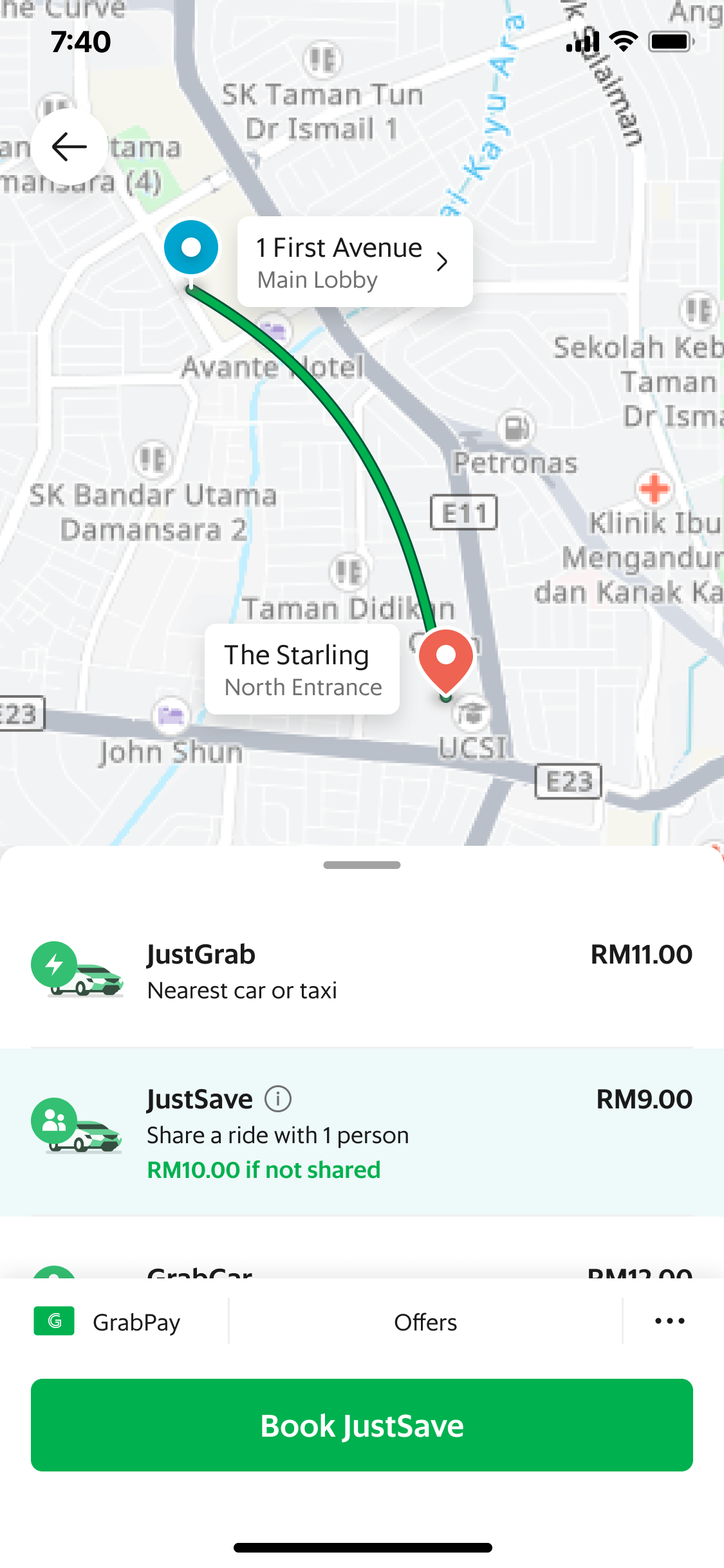This screenshot has width=724, height=1568.
Task: Switch to the Offers tab
Action: pos(425,1321)
